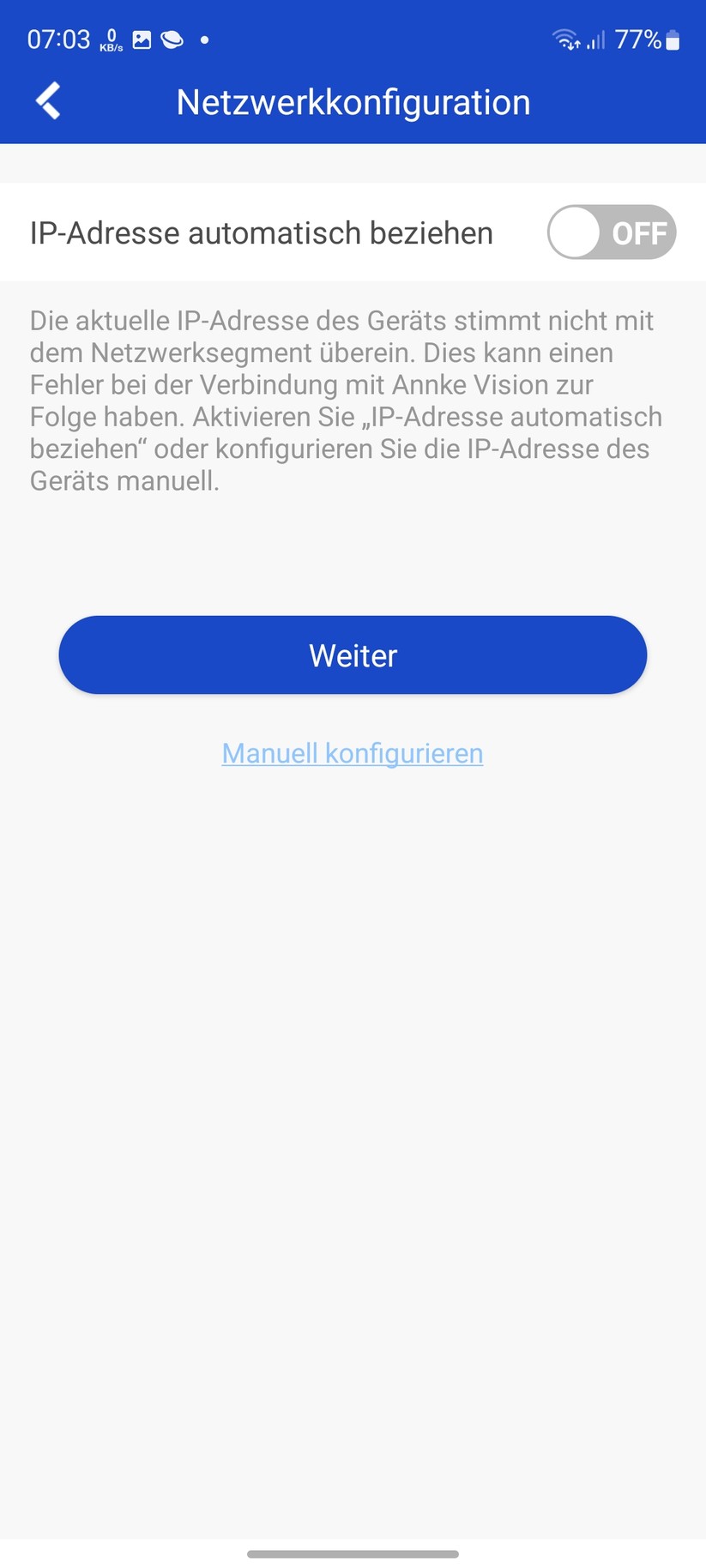Tap the Netzwerkkonfiguration title
This screenshot has height=1568, width=706.
pyautogui.click(x=352, y=101)
